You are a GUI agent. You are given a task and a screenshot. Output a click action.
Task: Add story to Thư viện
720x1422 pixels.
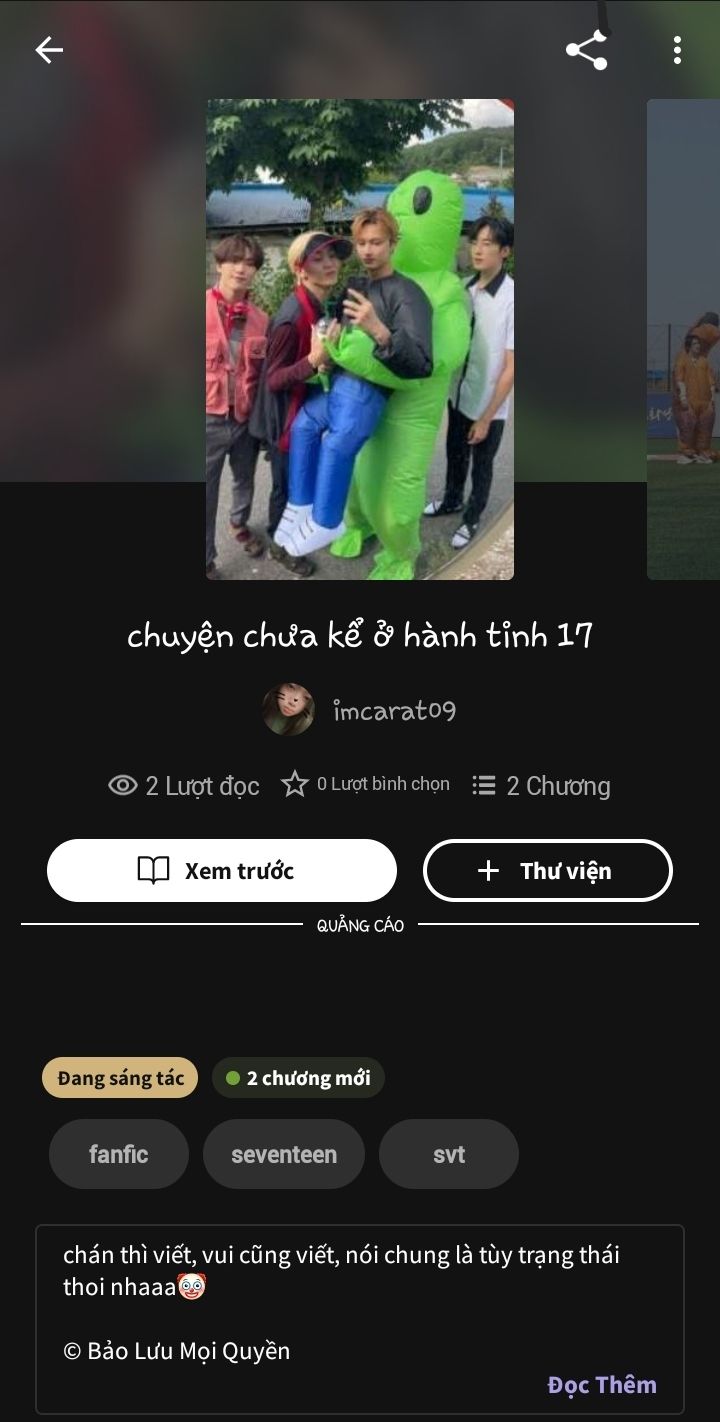point(548,870)
